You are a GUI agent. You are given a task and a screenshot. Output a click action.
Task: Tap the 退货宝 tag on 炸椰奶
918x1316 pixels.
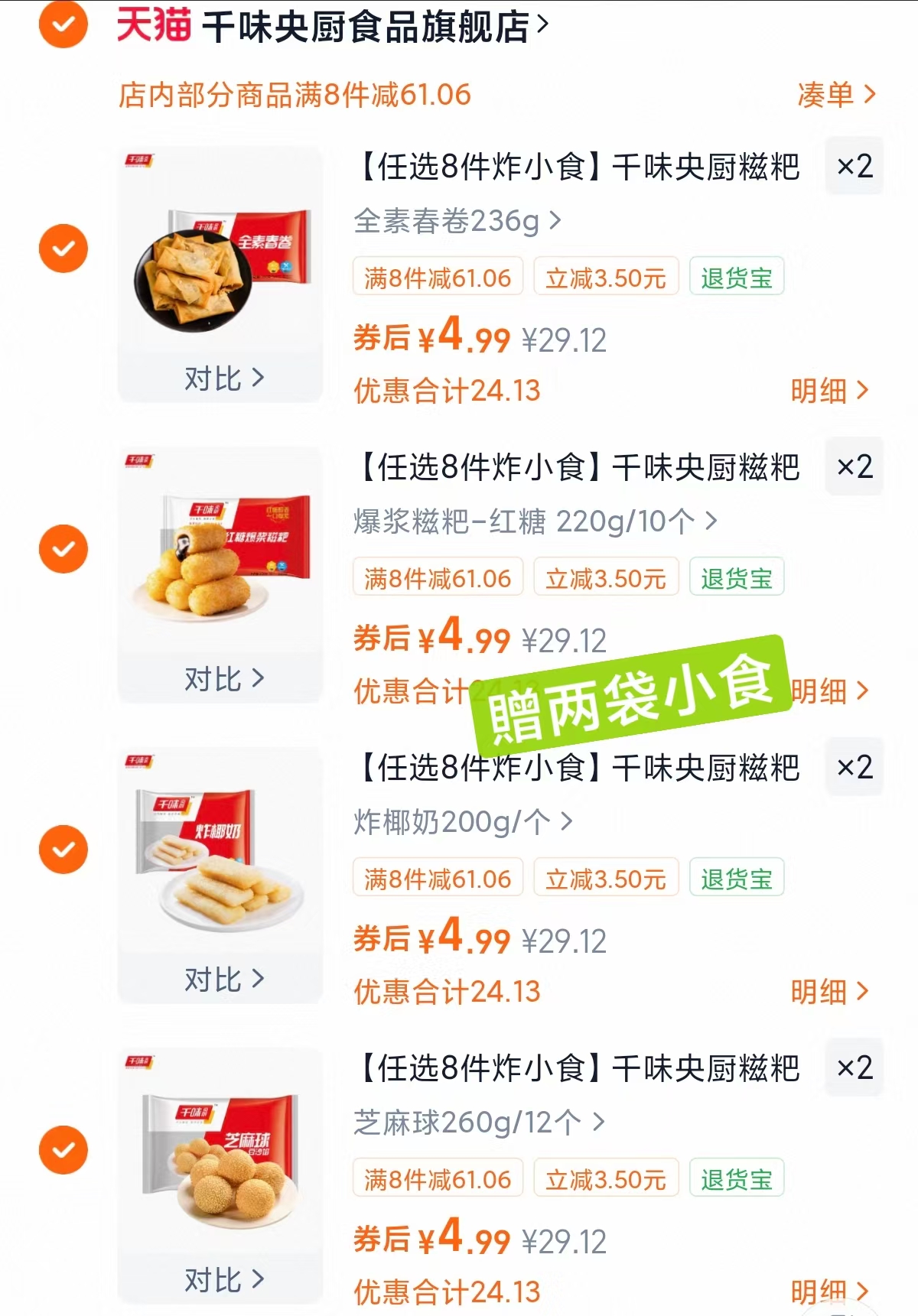point(736,877)
